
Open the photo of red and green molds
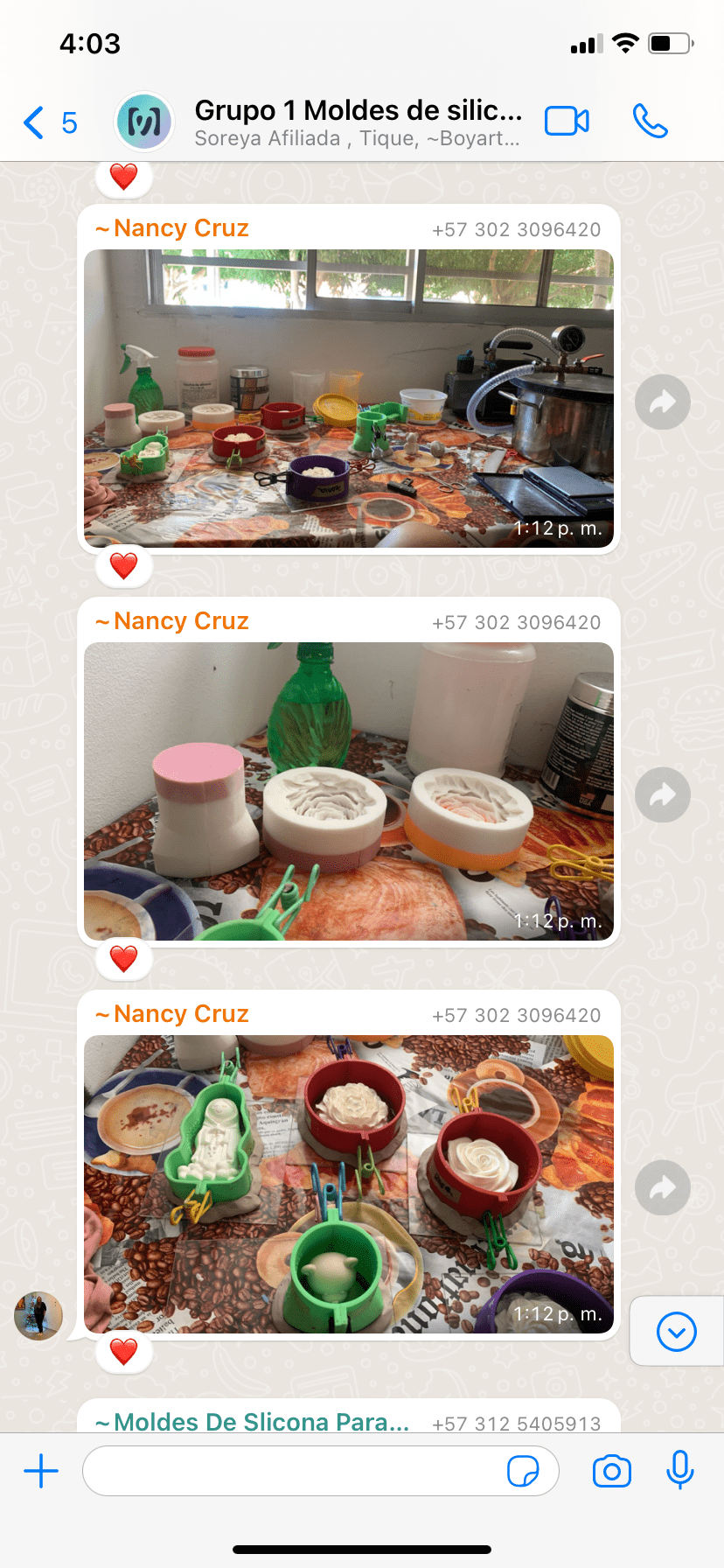(348, 1184)
